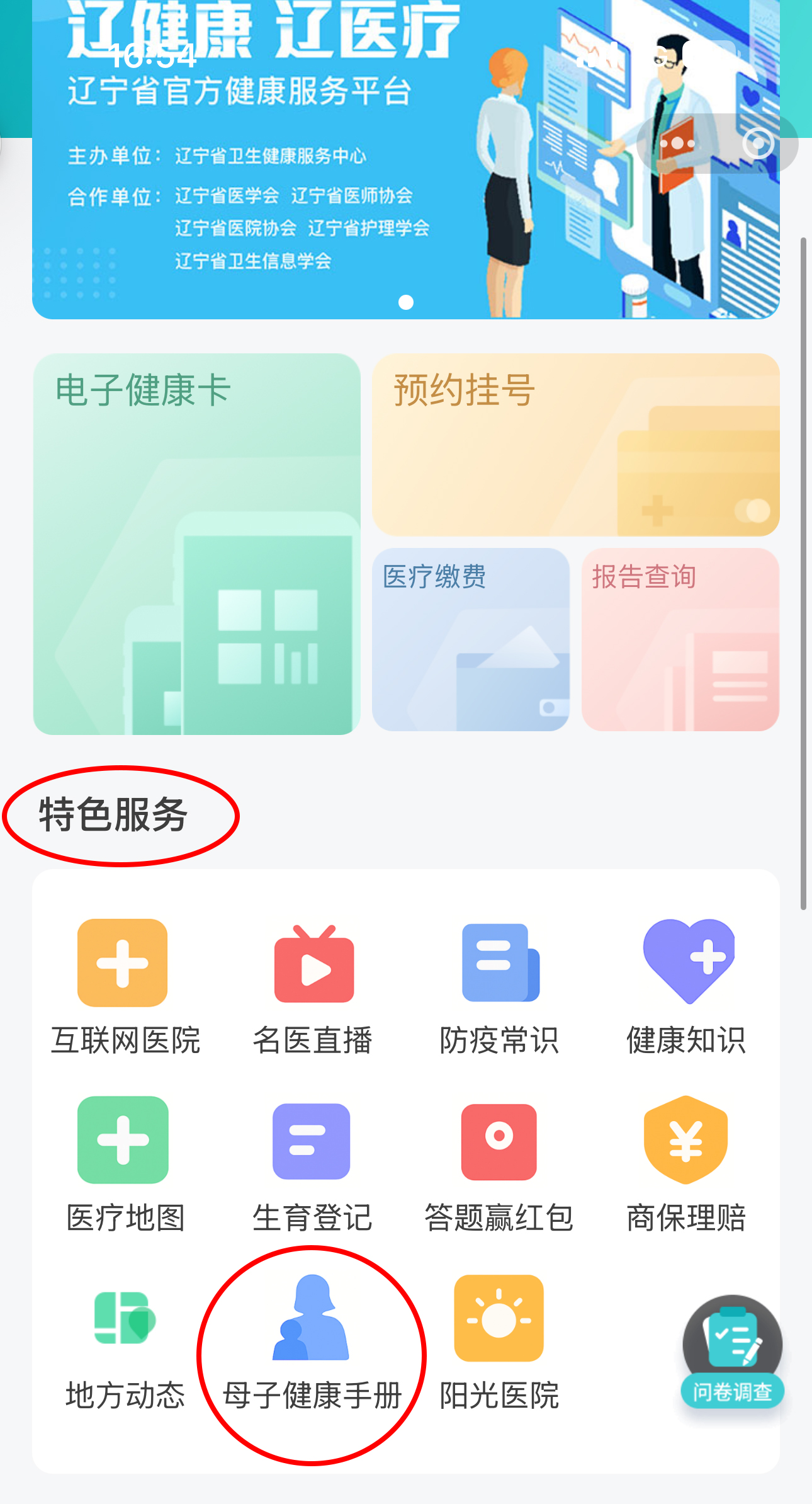Viewport: 812px width, 1504px height.
Task: Close the mini program via the circle icon
Action: [x=758, y=144]
